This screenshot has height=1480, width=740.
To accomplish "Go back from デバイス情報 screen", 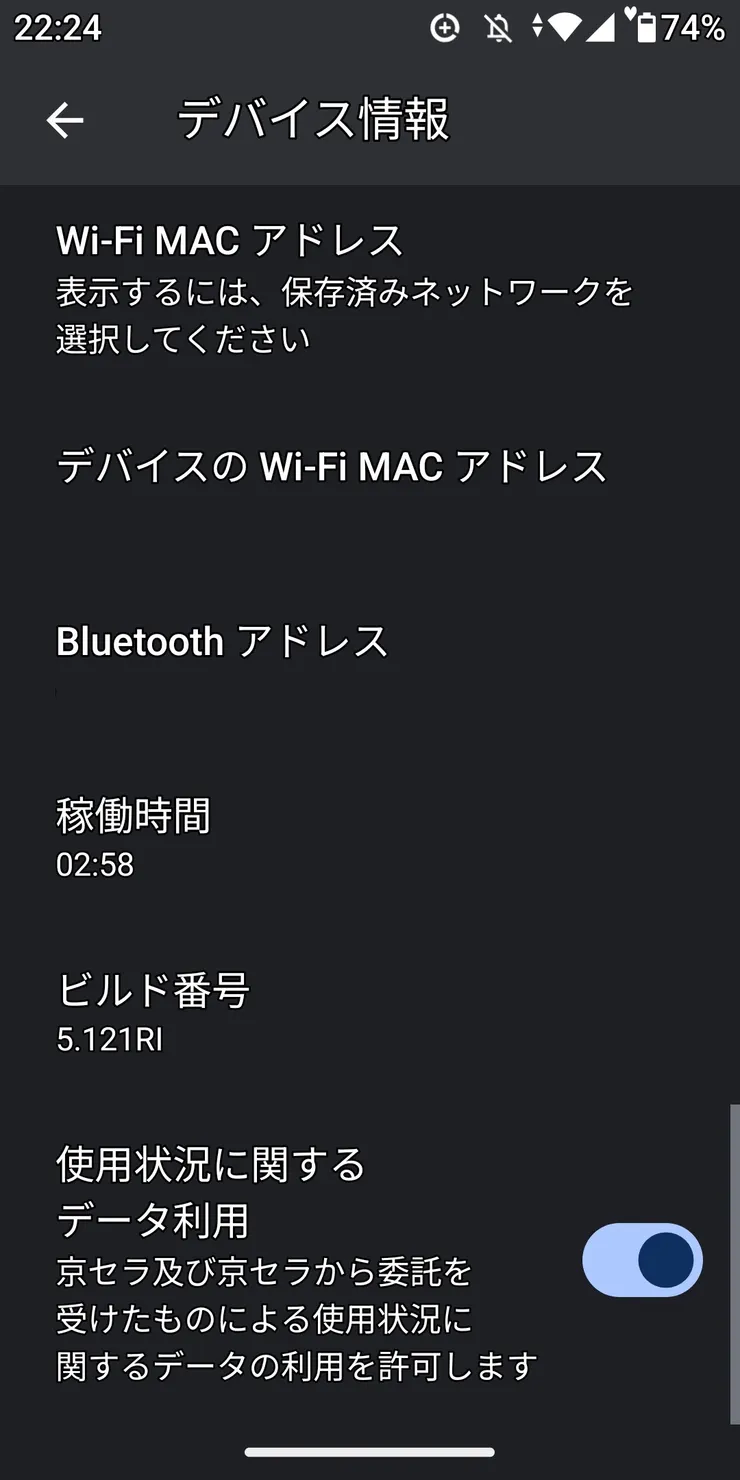I will [x=65, y=121].
